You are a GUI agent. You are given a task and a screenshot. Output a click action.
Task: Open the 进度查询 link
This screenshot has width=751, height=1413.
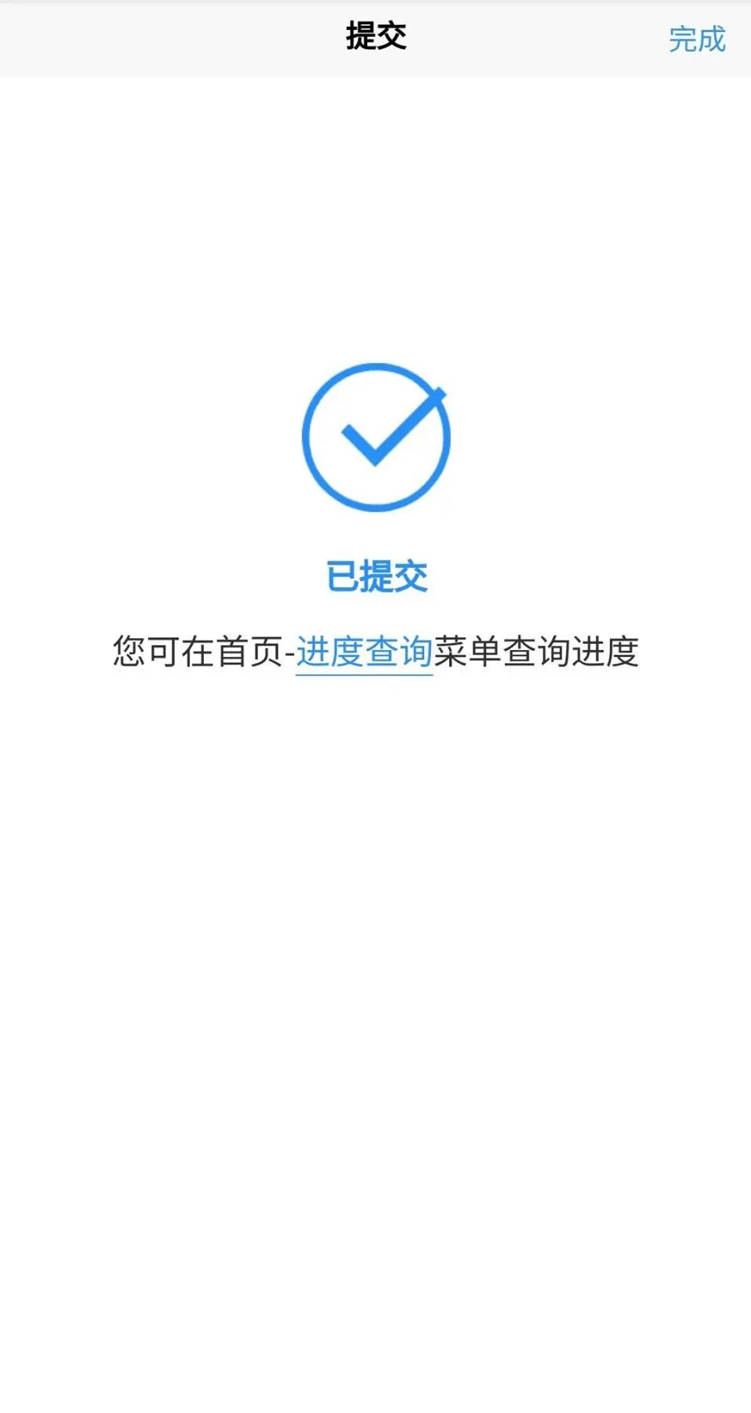coord(364,652)
